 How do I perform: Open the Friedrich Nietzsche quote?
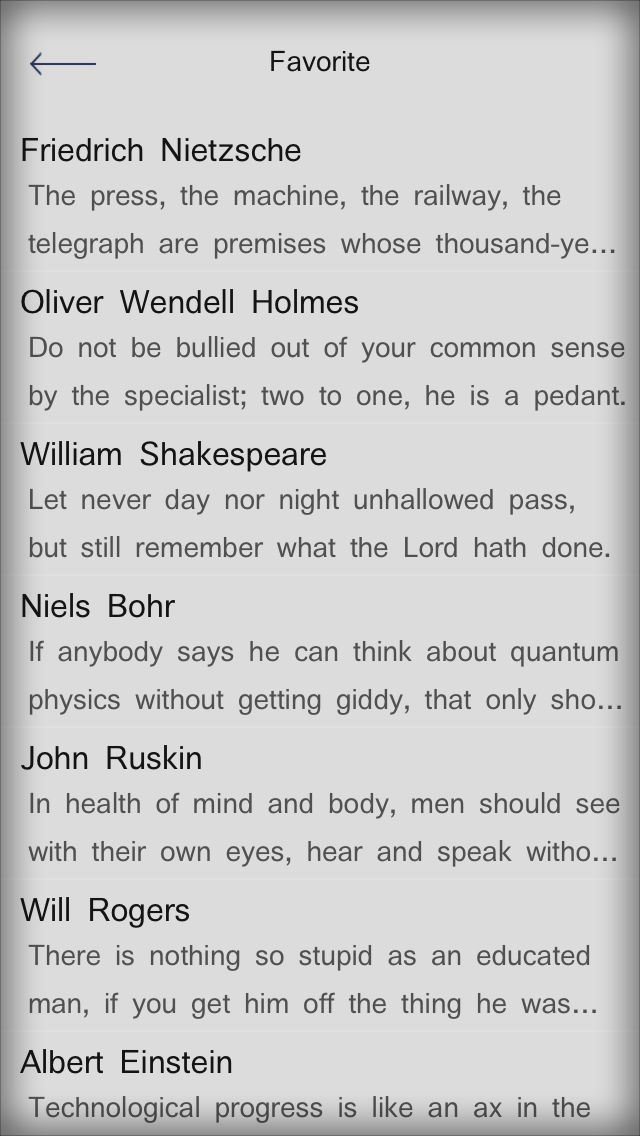(320, 196)
